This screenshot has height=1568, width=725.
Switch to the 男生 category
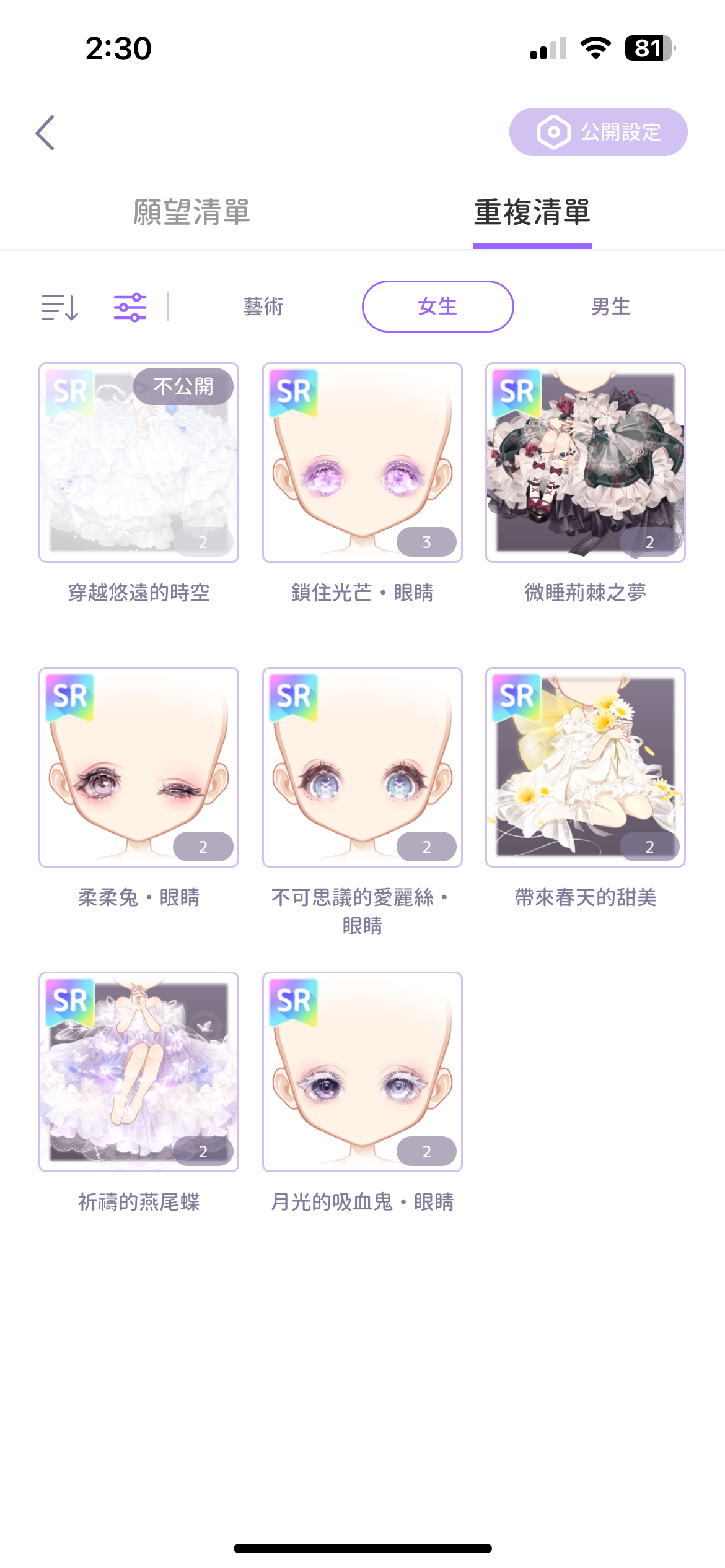[611, 307]
